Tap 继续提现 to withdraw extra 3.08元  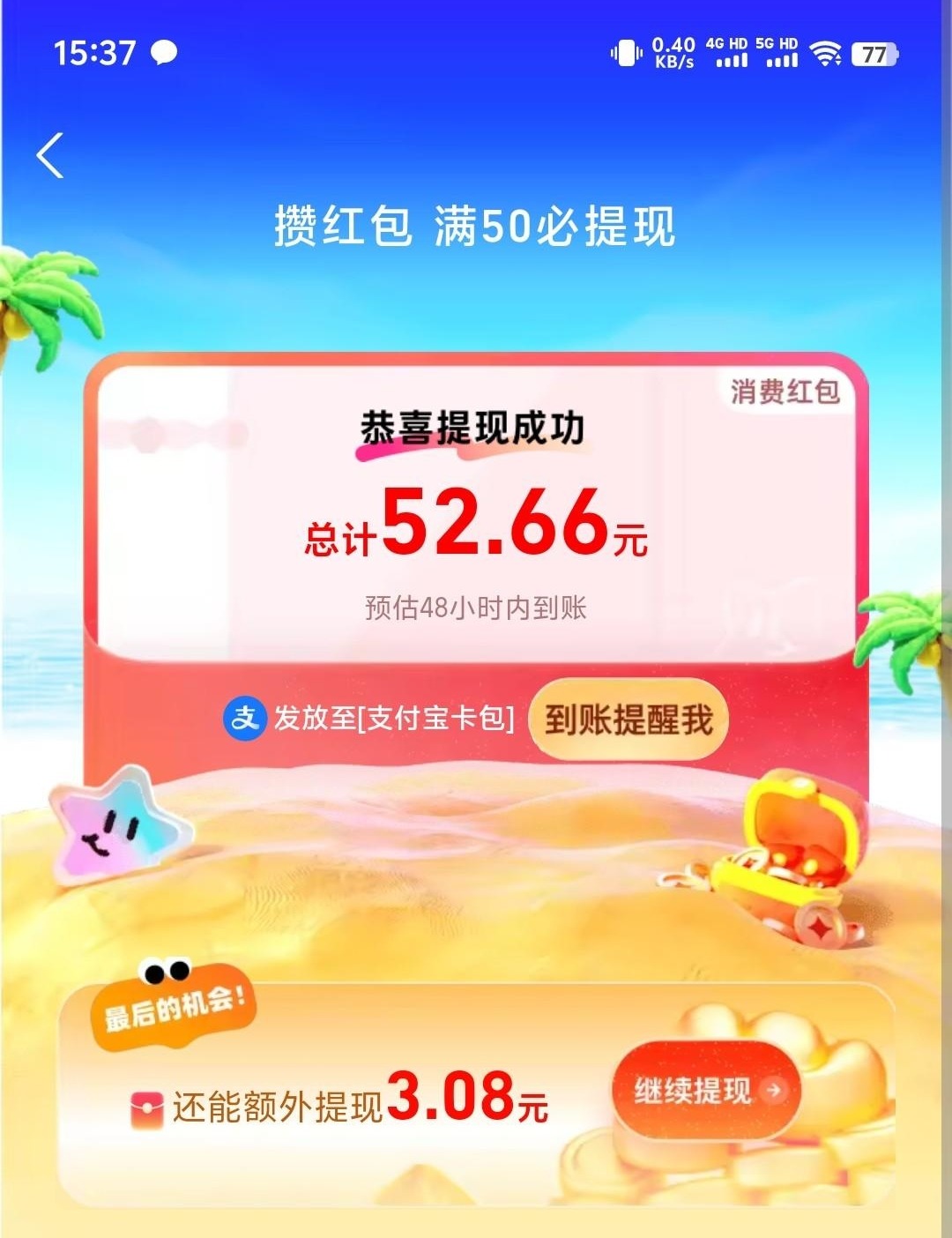click(x=706, y=1091)
